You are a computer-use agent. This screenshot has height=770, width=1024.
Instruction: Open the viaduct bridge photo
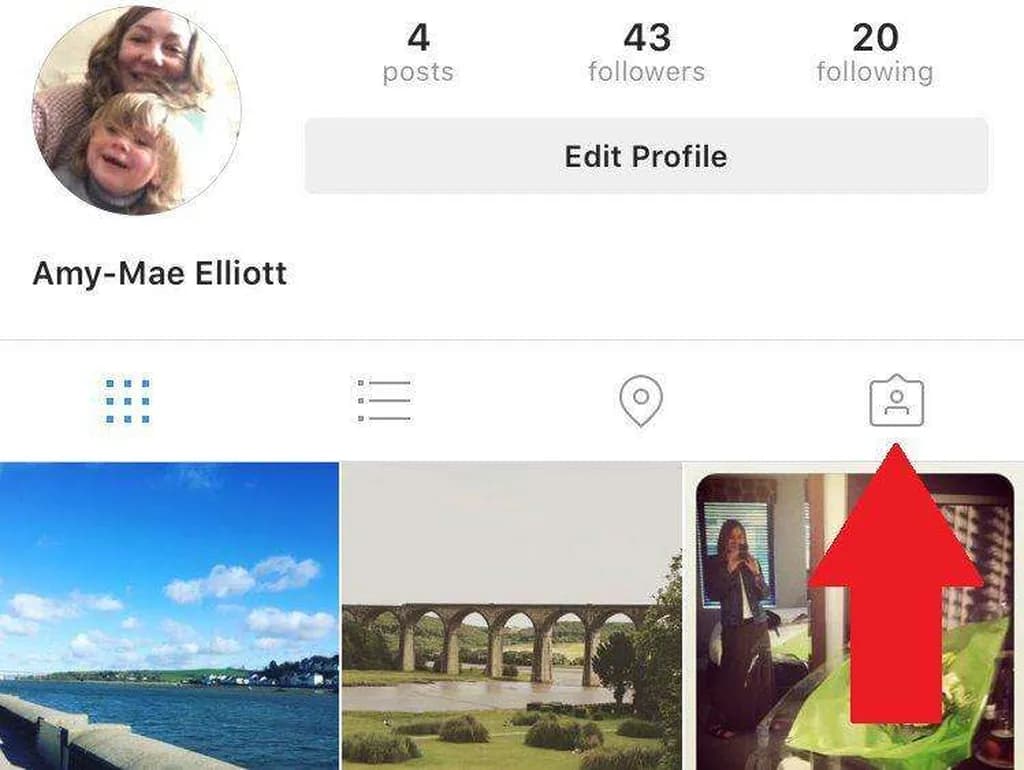pyautogui.click(x=511, y=615)
